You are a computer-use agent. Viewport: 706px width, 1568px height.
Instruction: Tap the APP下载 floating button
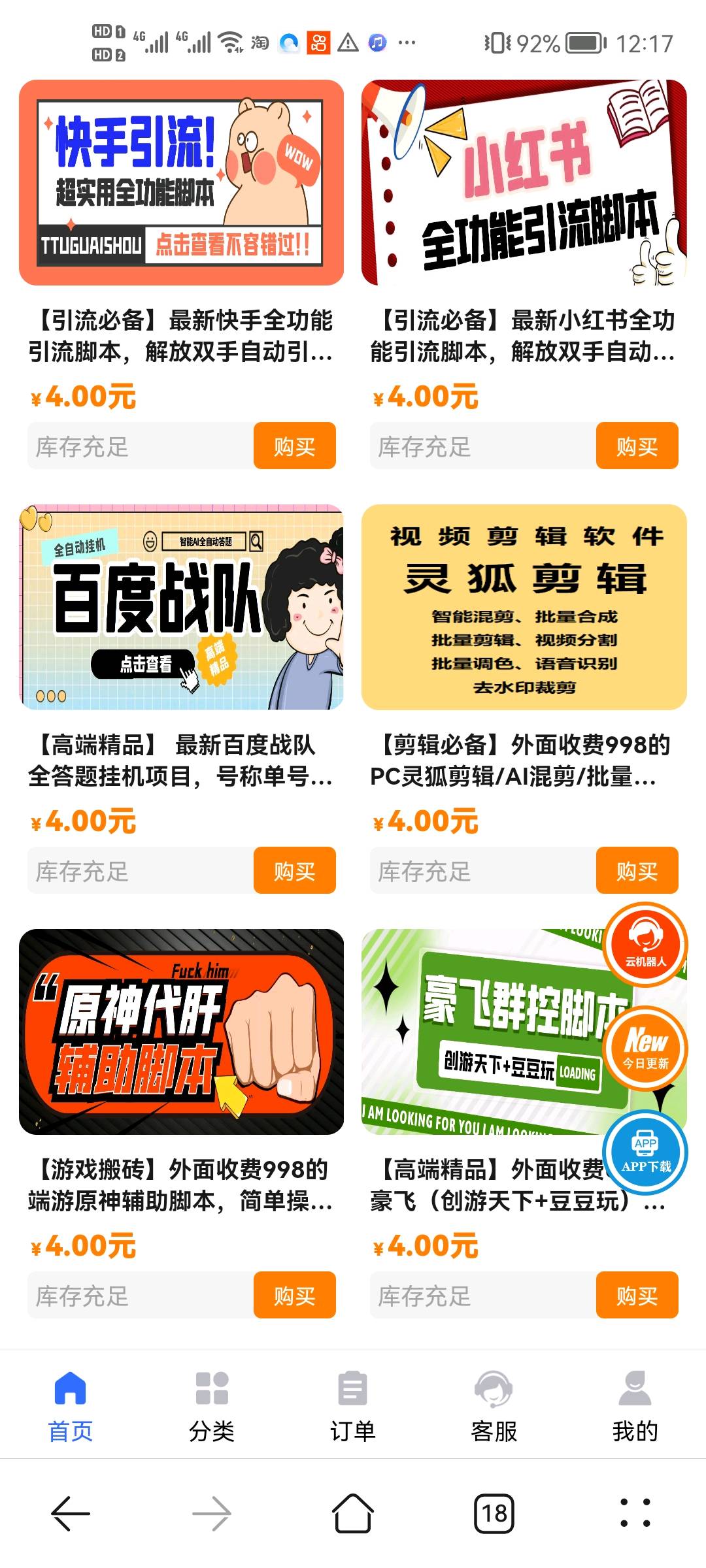click(x=645, y=1153)
